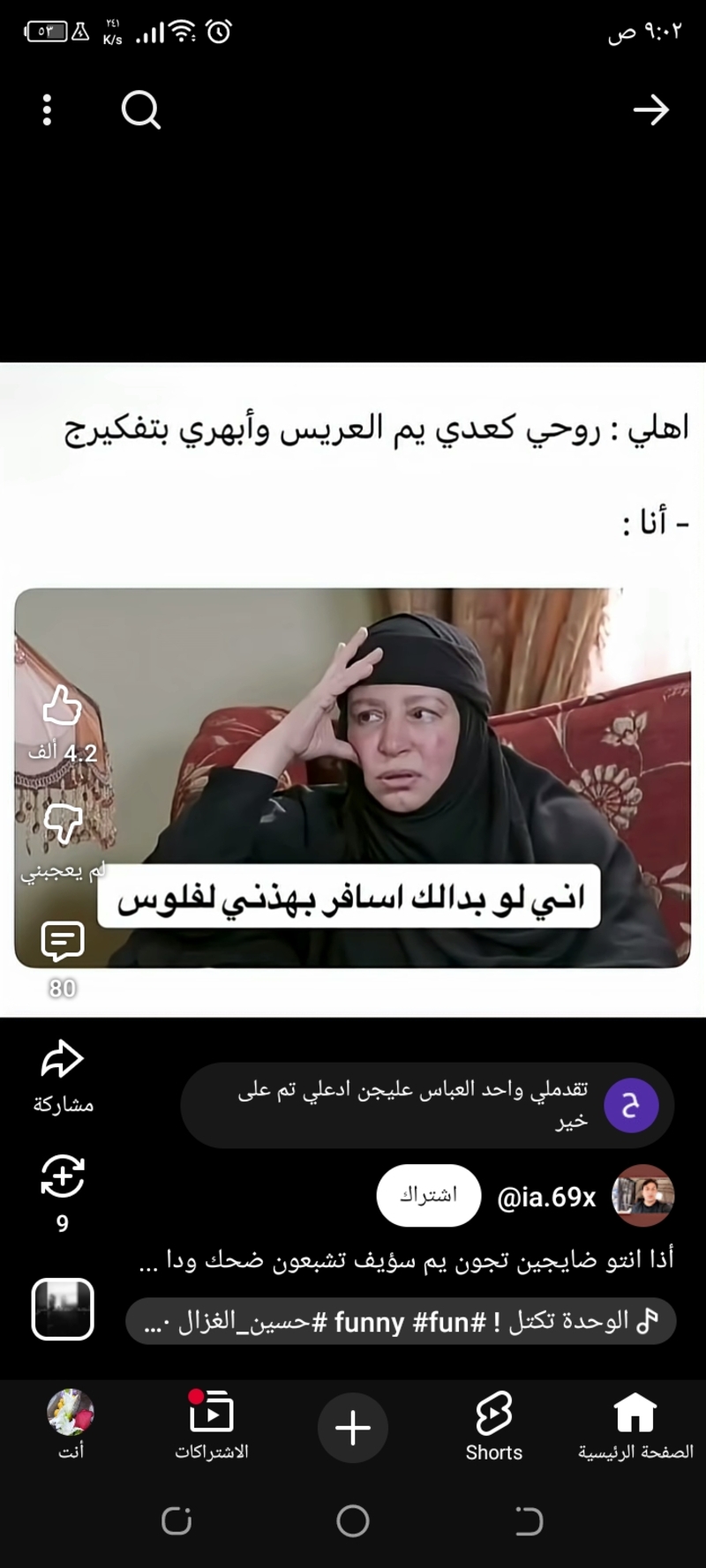Screen dimensions: 706x1568
Task: Expand the Short's description text
Action: [x=406, y=1258]
